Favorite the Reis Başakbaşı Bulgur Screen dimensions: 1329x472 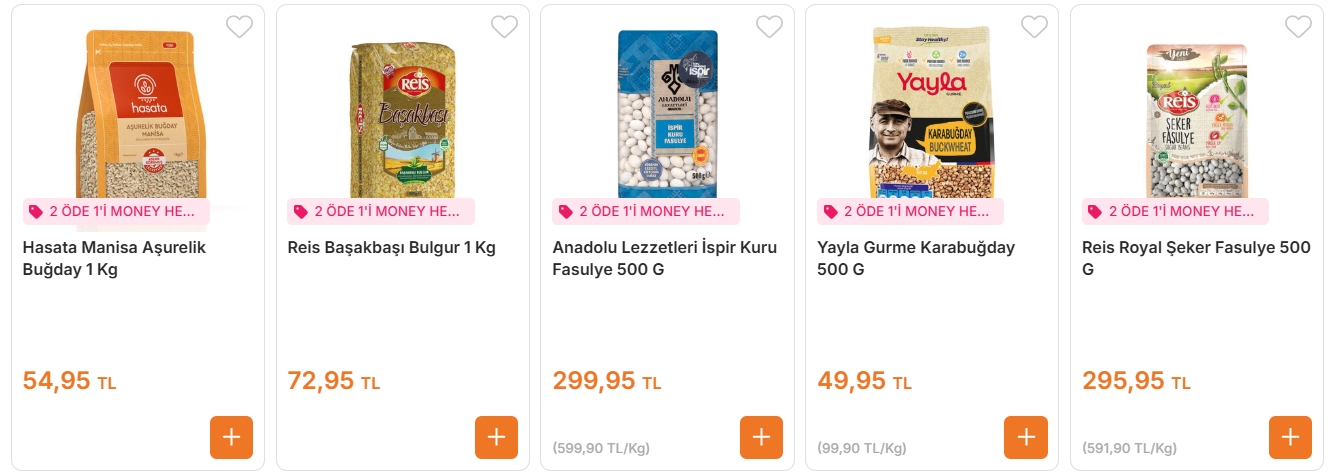pyautogui.click(x=504, y=27)
